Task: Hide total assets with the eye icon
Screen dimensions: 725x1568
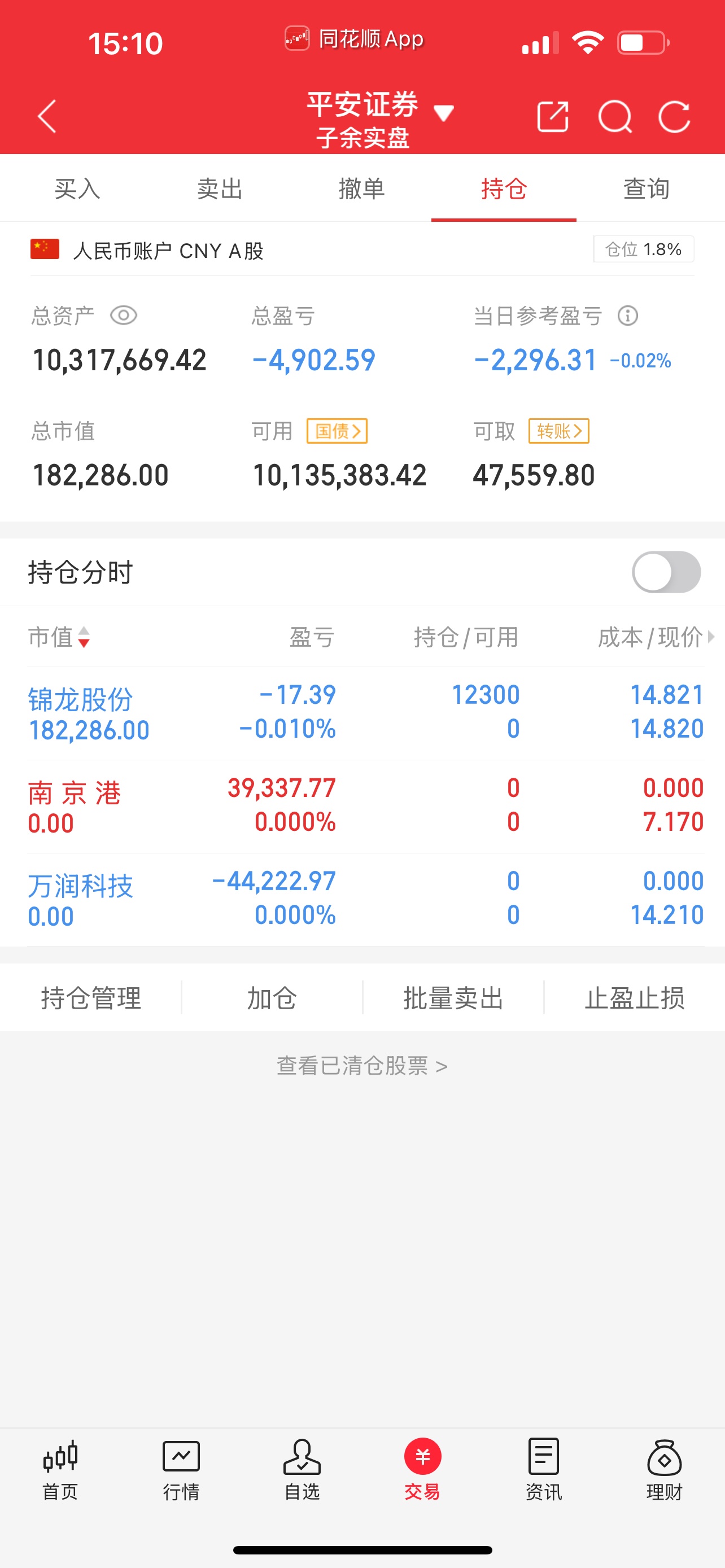Action: point(124,316)
